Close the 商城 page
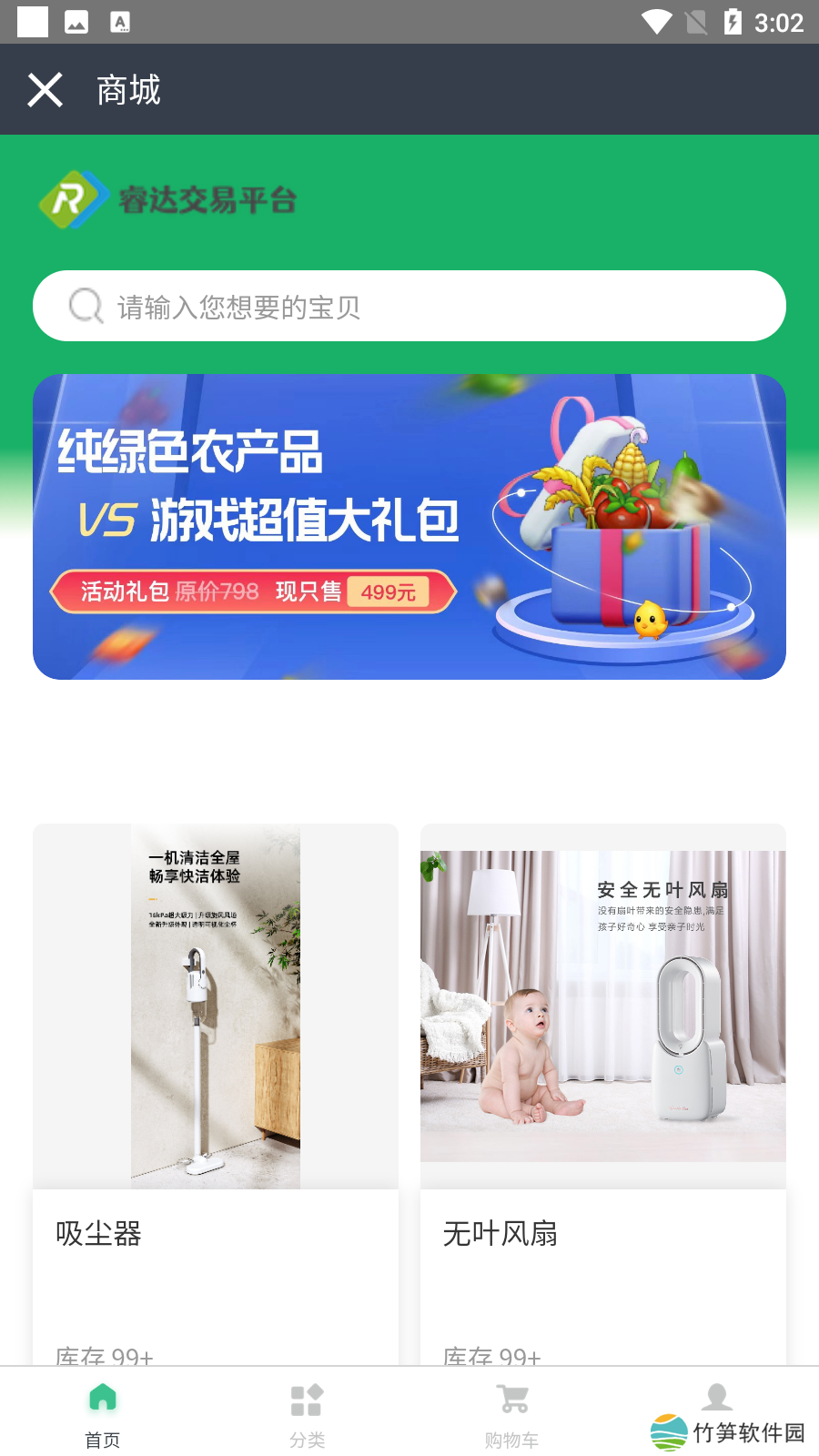Image resolution: width=819 pixels, height=1456 pixels. (x=45, y=90)
